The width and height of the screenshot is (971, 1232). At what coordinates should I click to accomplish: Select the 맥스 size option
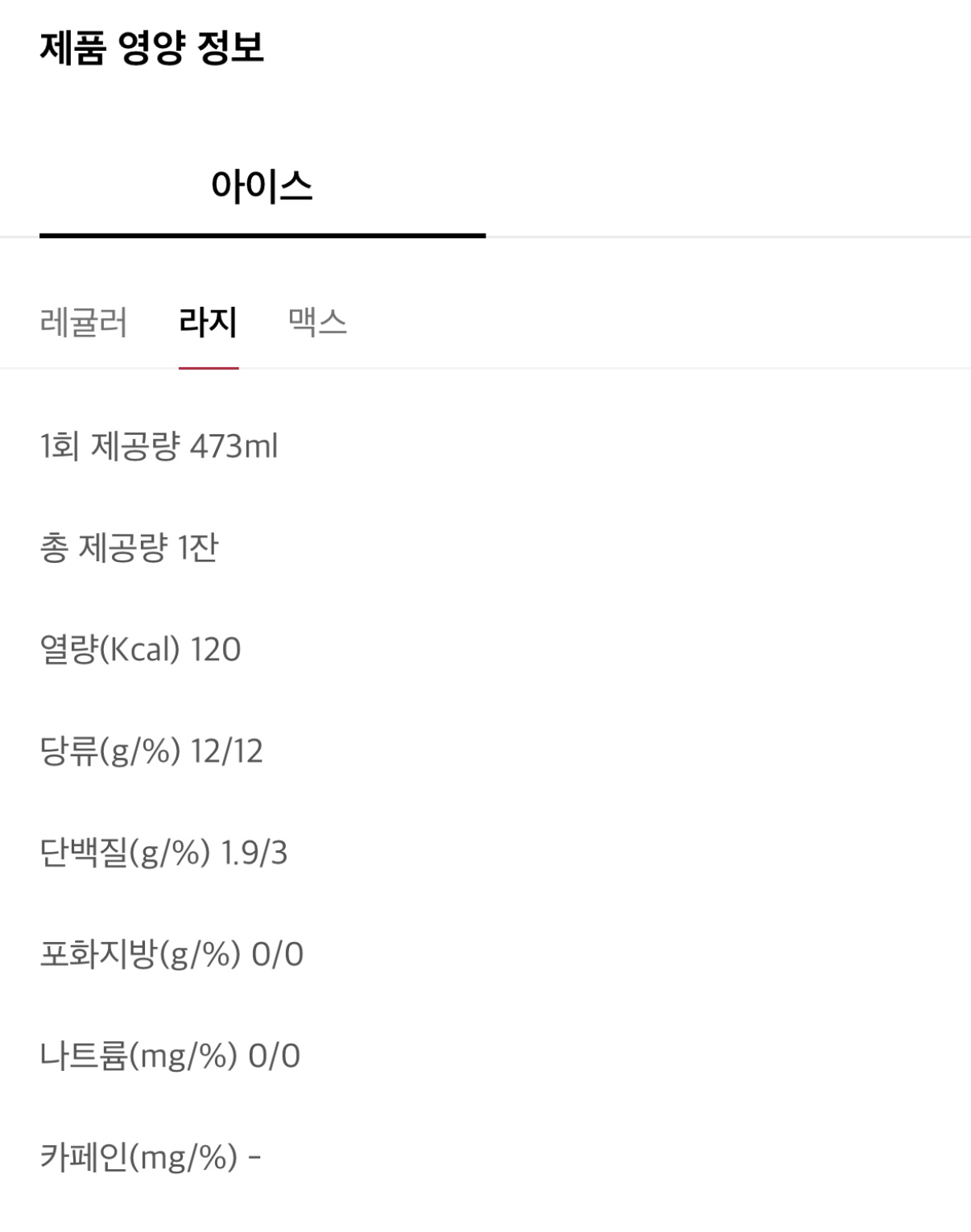click(x=316, y=320)
